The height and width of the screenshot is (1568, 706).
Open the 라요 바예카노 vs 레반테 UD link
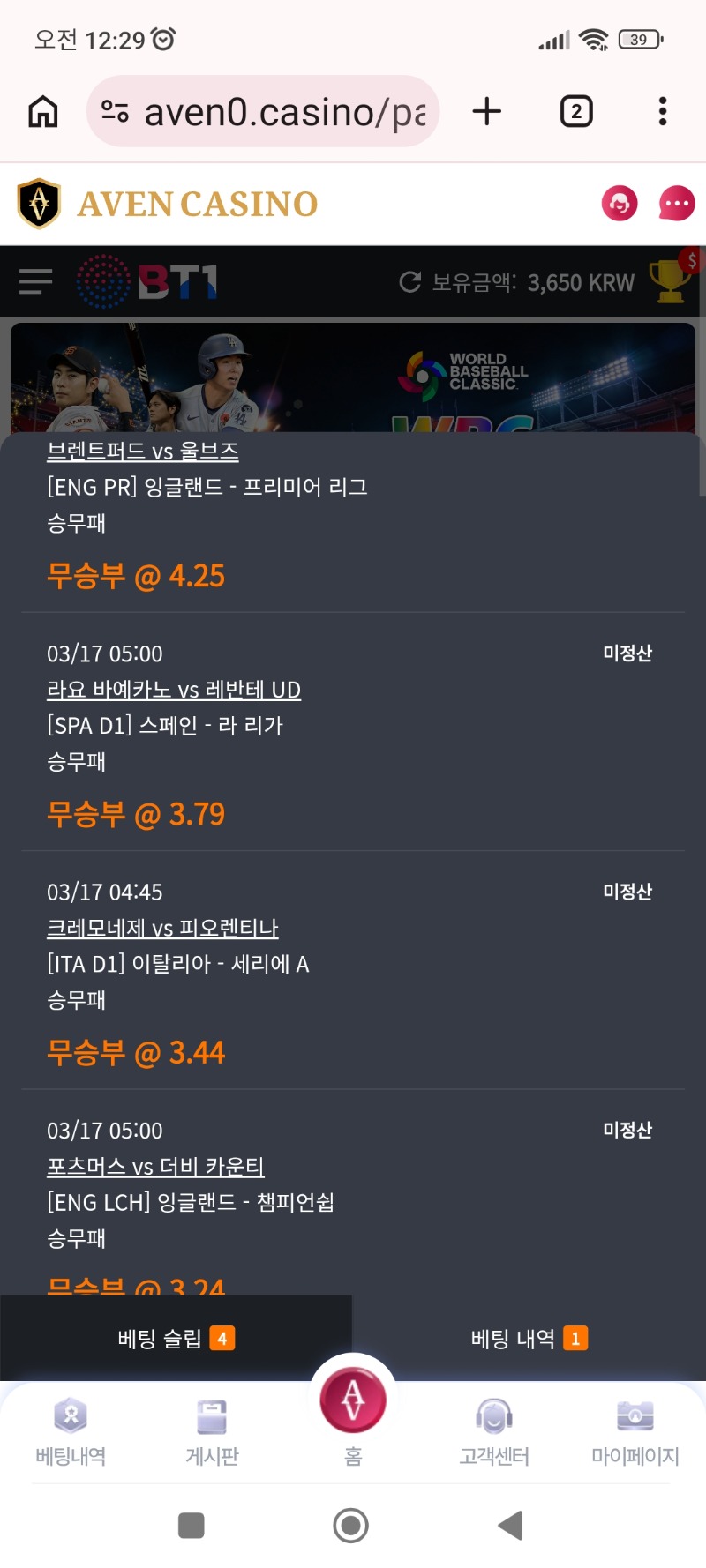point(174,690)
